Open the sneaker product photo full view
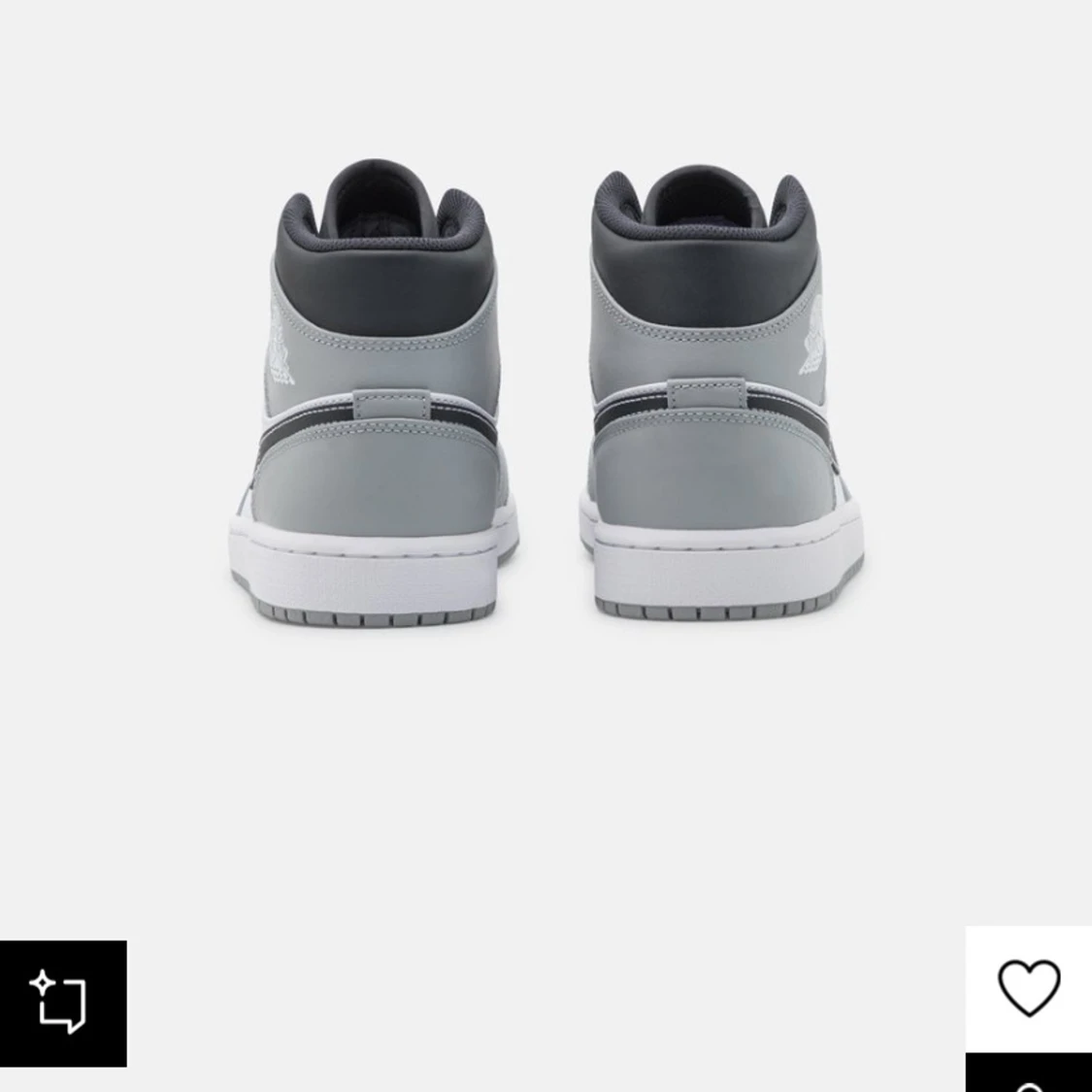The height and width of the screenshot is (1092, 1092). (546, 398)
